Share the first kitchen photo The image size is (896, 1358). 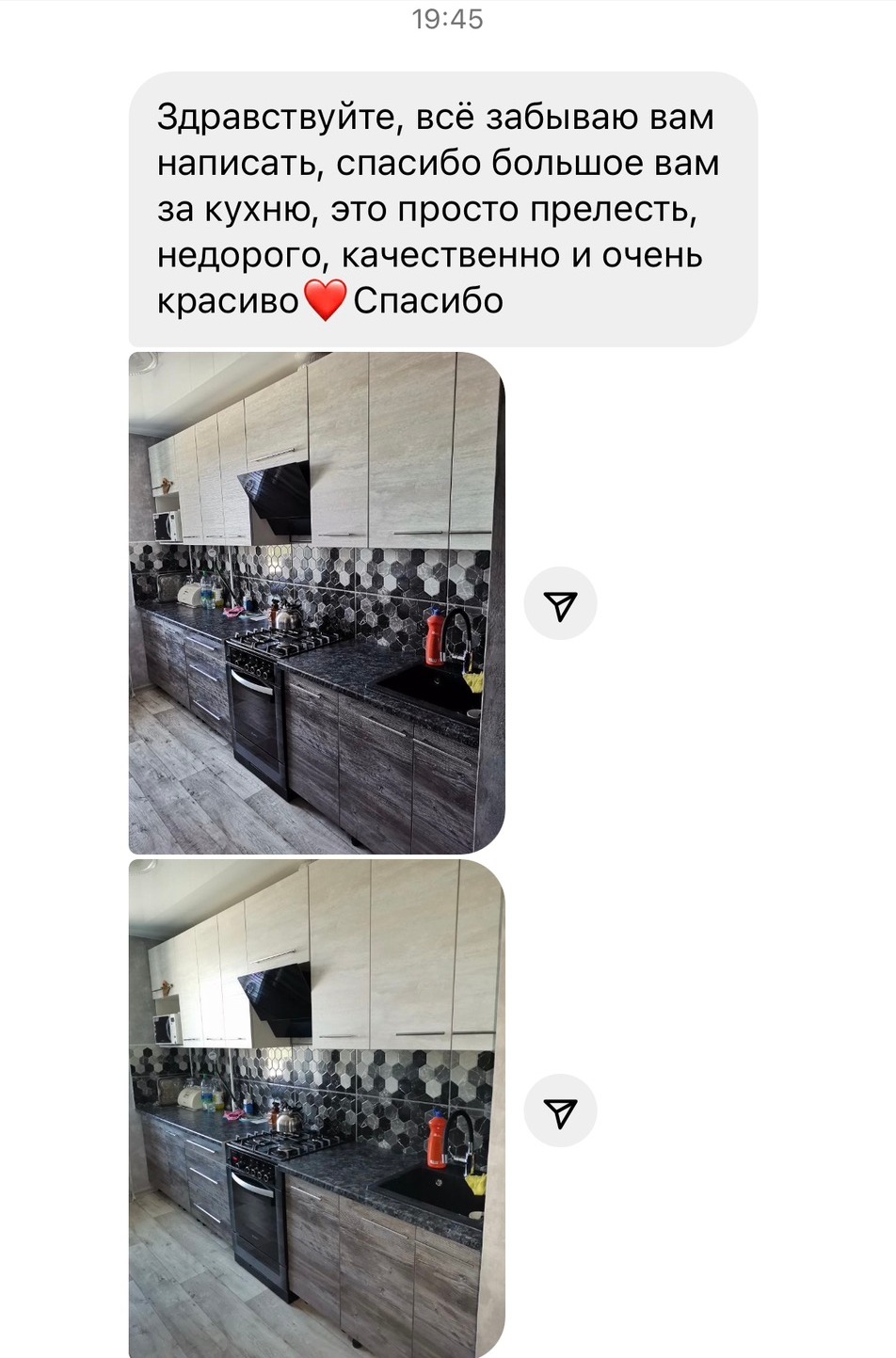pos(560,604)
